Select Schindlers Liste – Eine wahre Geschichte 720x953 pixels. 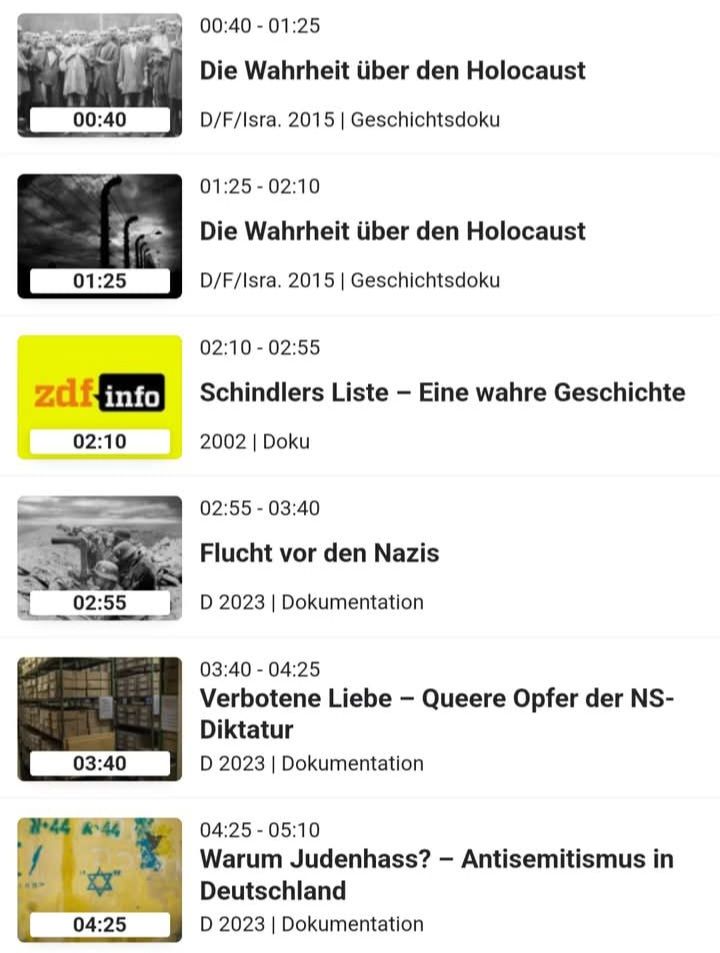point(442,392)
